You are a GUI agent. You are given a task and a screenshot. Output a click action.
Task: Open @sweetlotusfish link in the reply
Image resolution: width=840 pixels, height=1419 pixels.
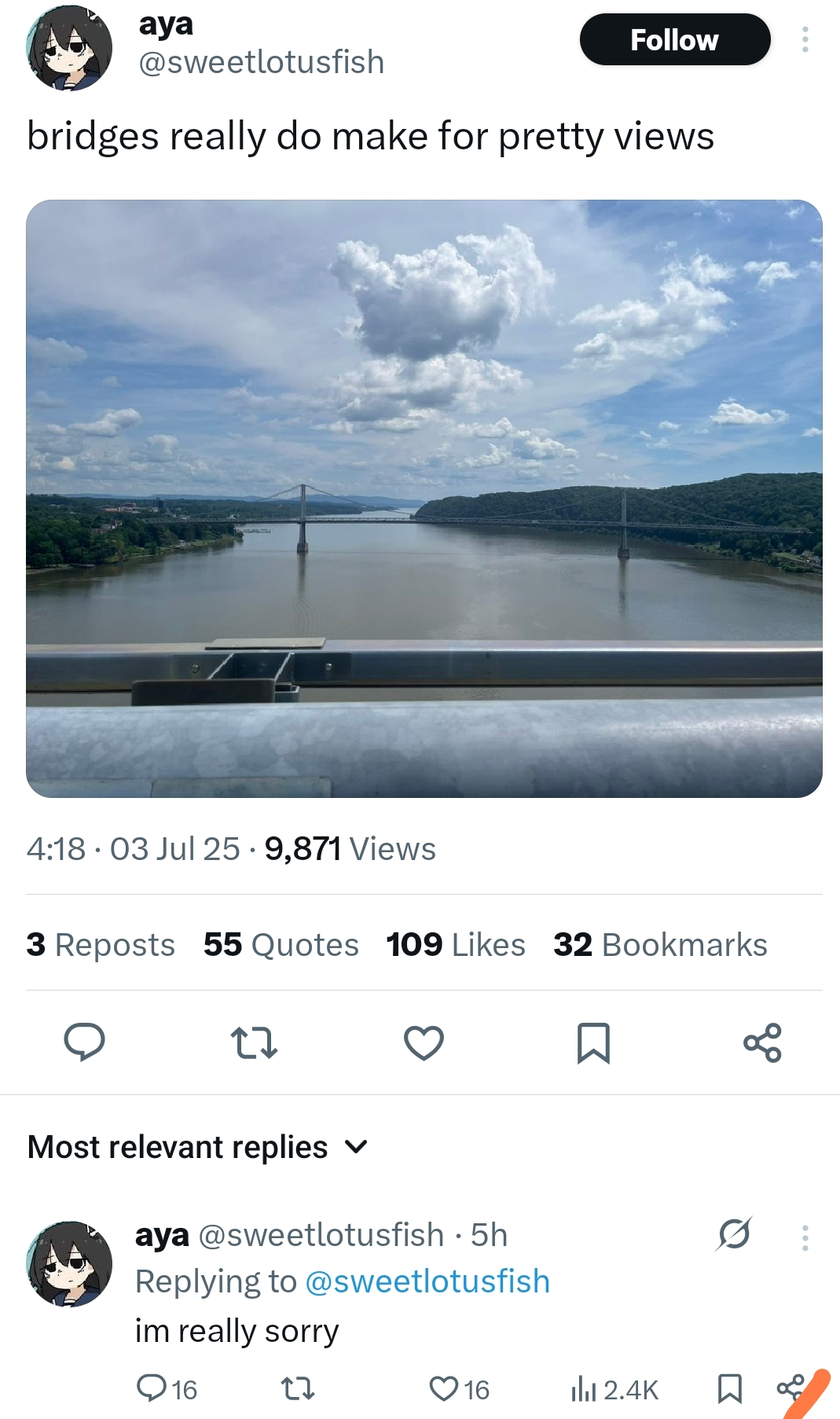click(x=427, y=1281)
